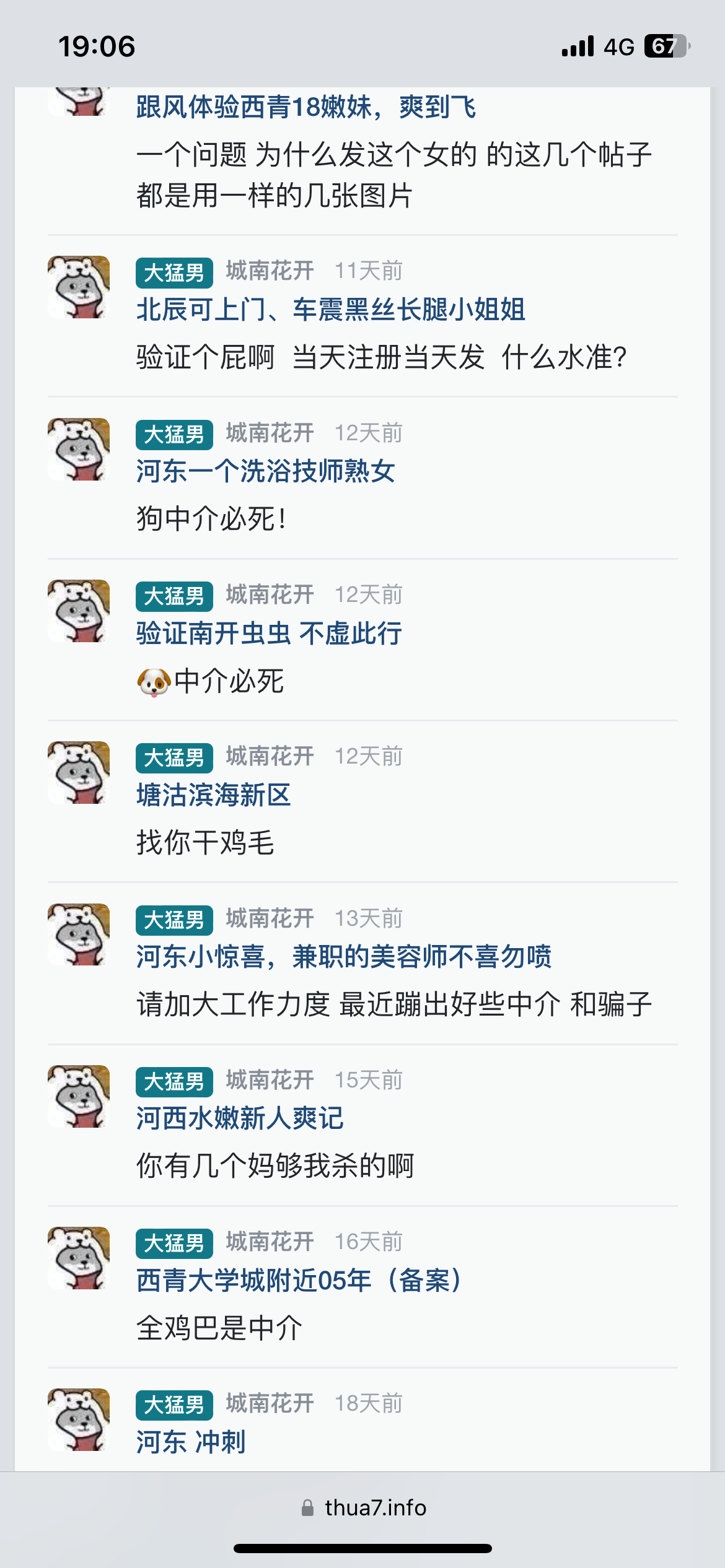Tap the avatar beside the 13天前 comment
This screenshot has width=725, height=1568.
click(x=79, y=934)
